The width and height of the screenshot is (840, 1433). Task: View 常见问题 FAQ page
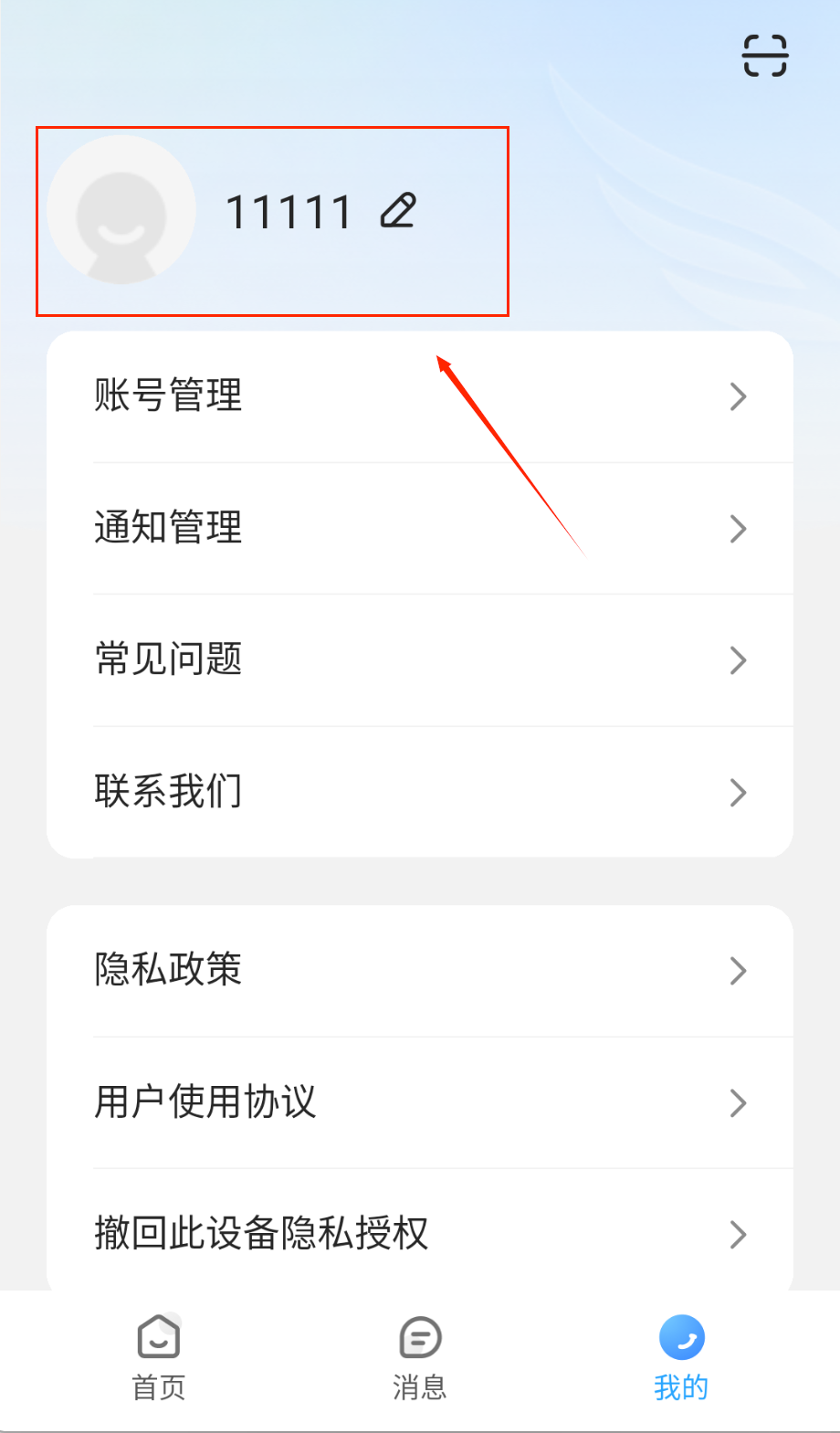[x=420, y=659]
